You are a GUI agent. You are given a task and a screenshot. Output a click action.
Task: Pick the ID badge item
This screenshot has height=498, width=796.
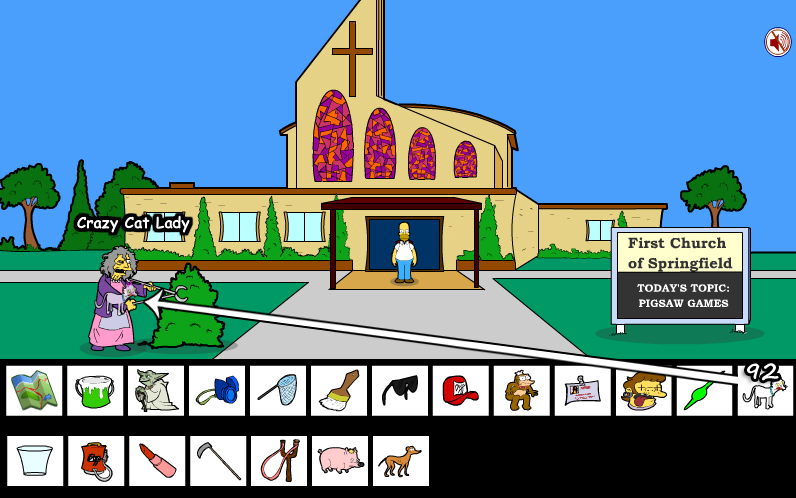[583, 390]
